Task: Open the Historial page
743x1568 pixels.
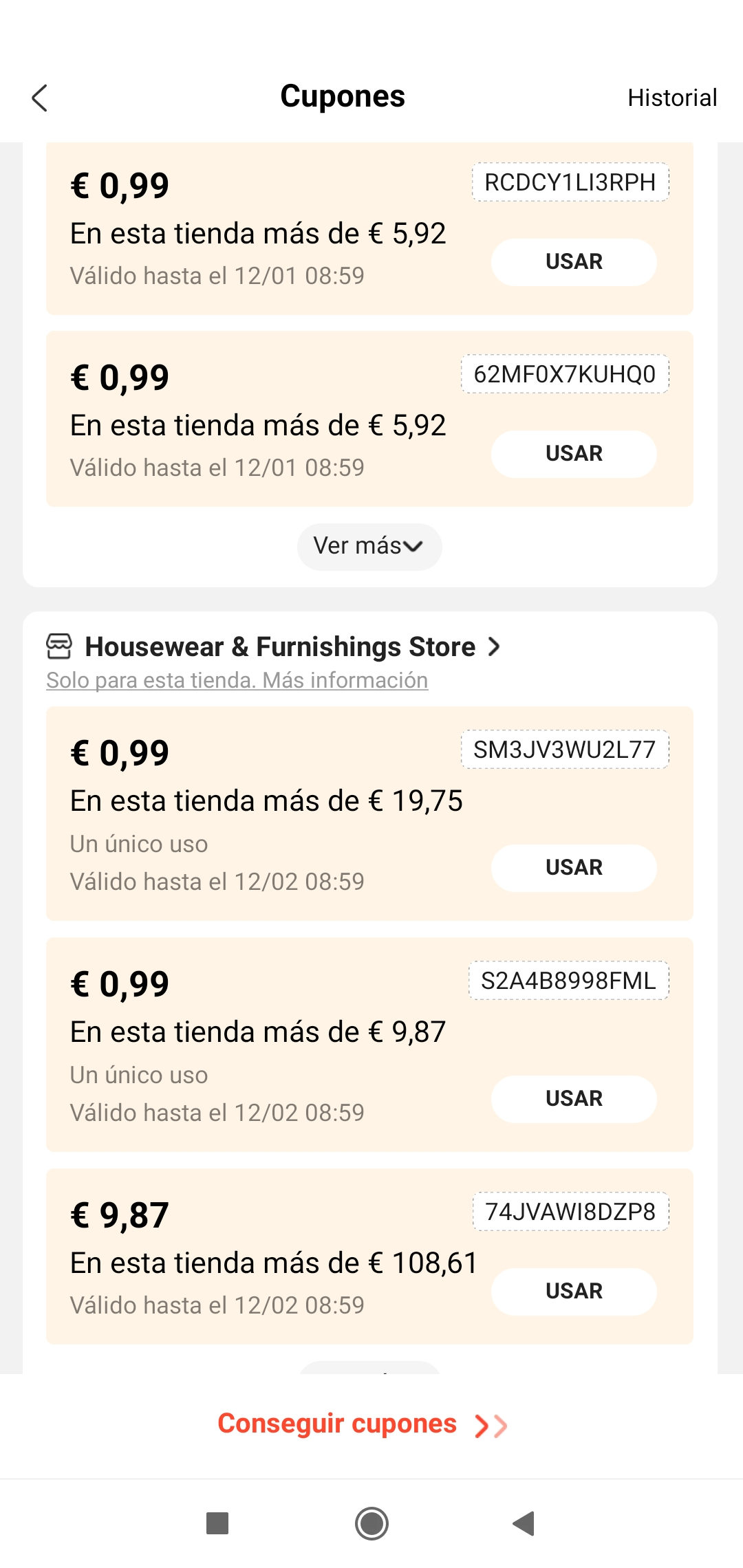Action: coord(672,98)
